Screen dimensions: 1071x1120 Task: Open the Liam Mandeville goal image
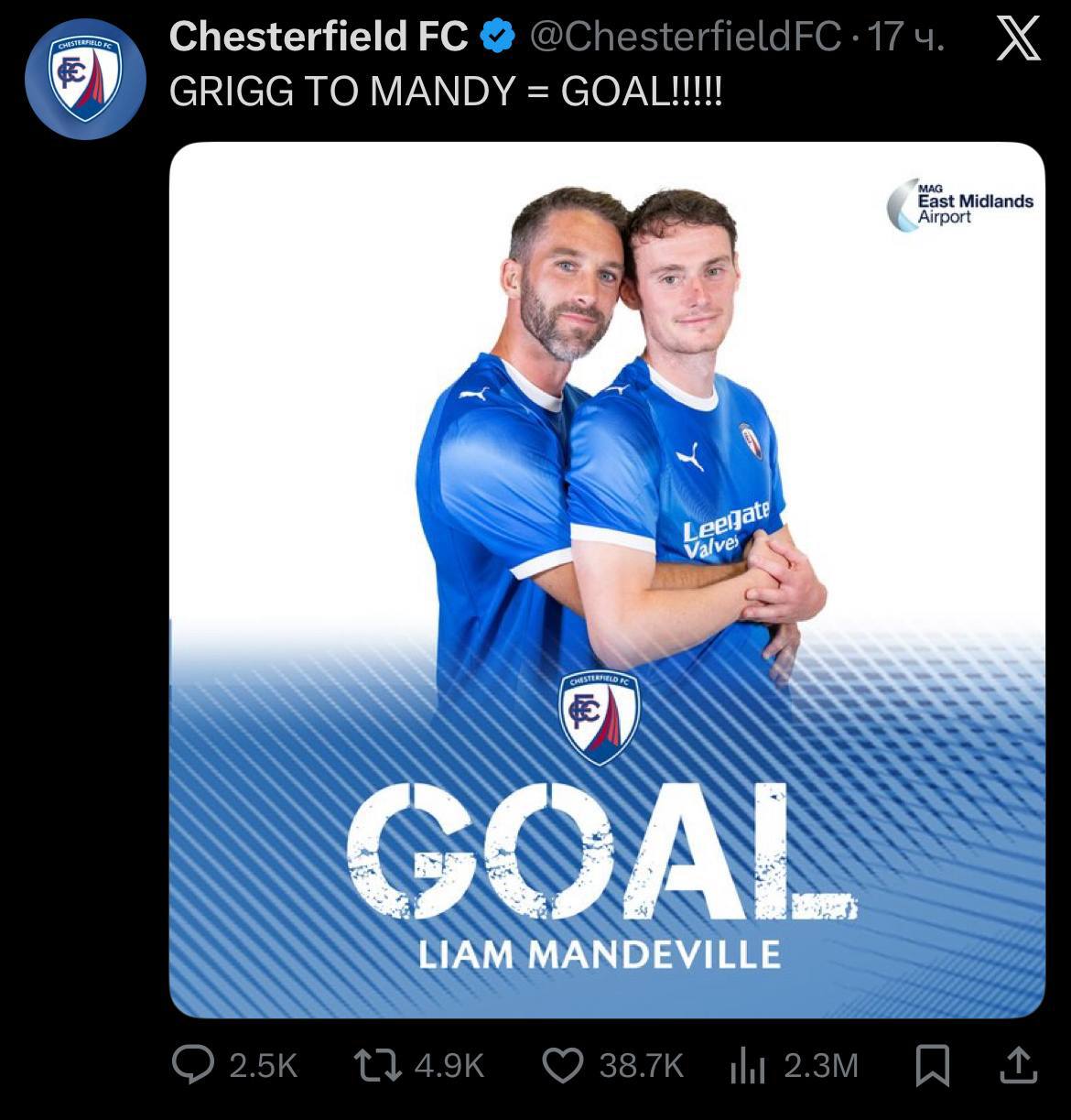pyautogui.click(x=606, y=579)
